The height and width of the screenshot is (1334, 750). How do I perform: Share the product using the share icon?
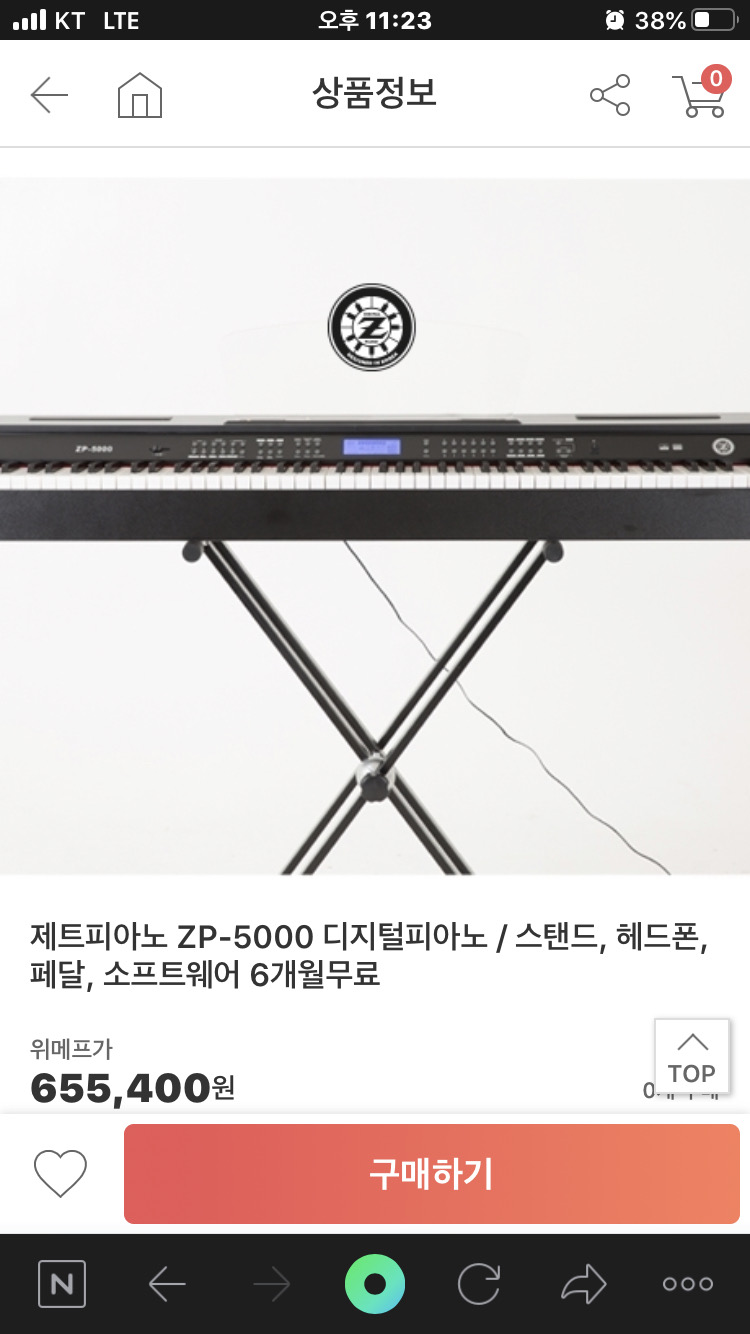[x=610, y=95]
